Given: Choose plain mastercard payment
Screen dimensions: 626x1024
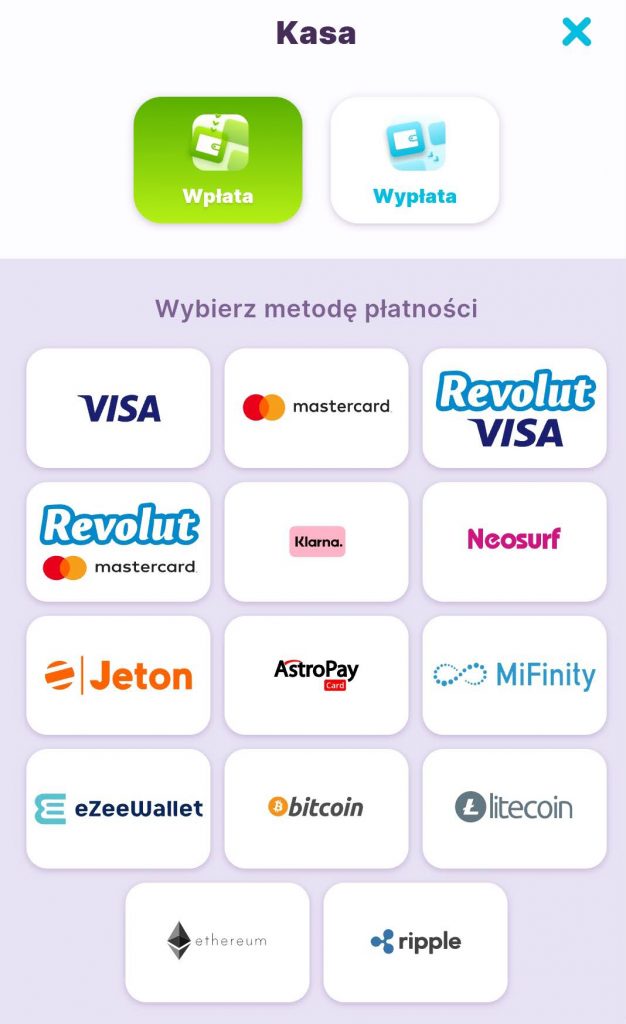Looking at the screenshot, I should [317, 408].
